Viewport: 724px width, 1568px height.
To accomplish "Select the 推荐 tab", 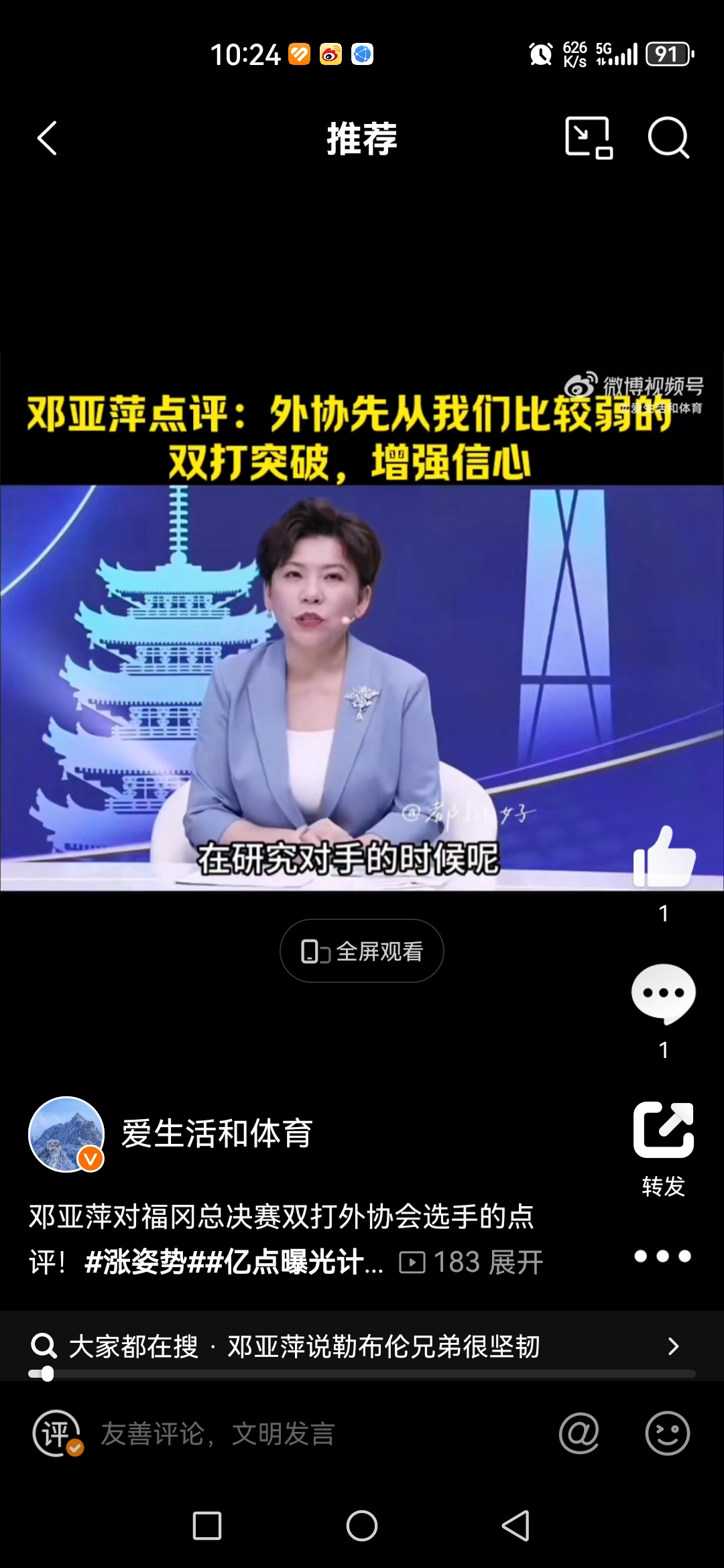I will 362,139.
